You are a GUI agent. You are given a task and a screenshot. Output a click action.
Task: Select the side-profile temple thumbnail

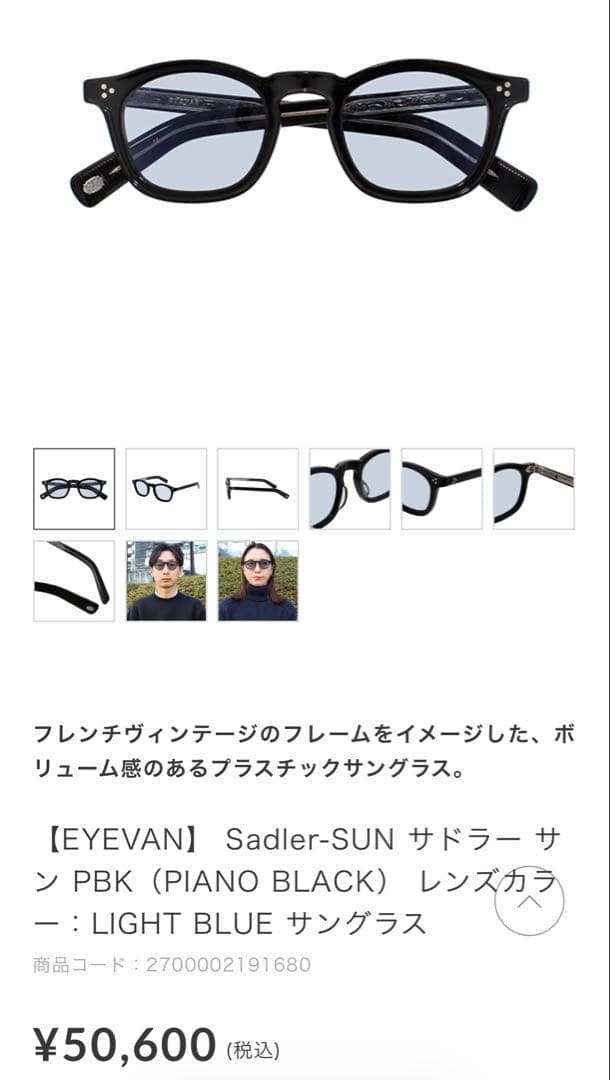(258, 488)
